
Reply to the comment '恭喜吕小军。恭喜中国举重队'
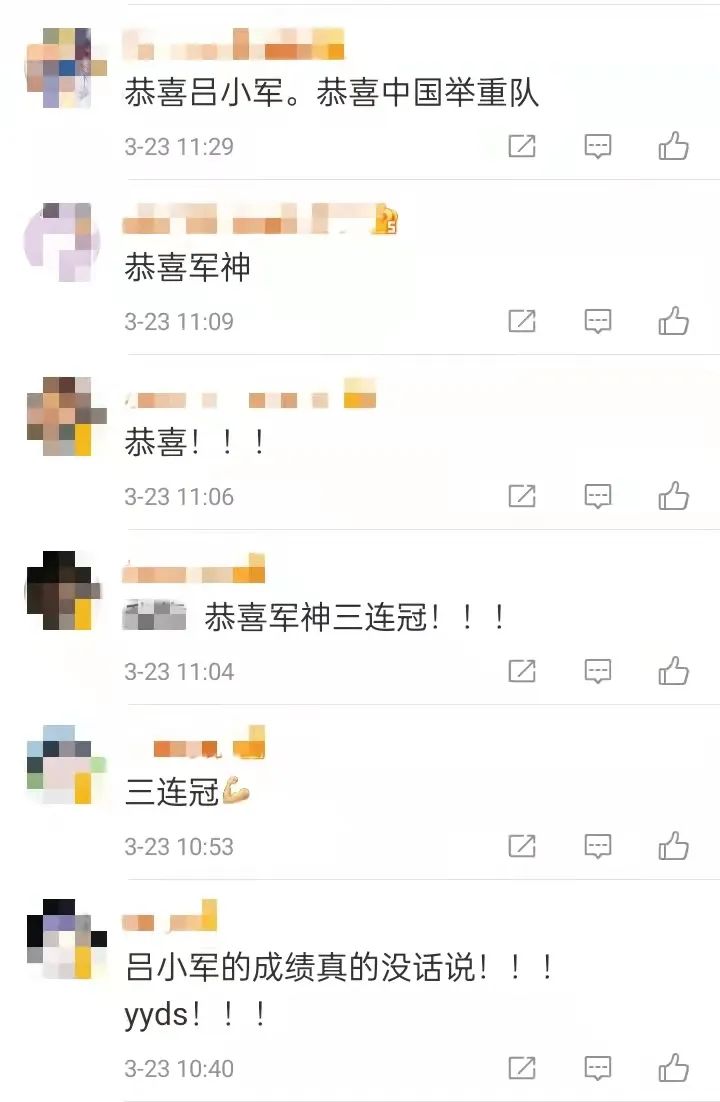(x=598, y=146)
